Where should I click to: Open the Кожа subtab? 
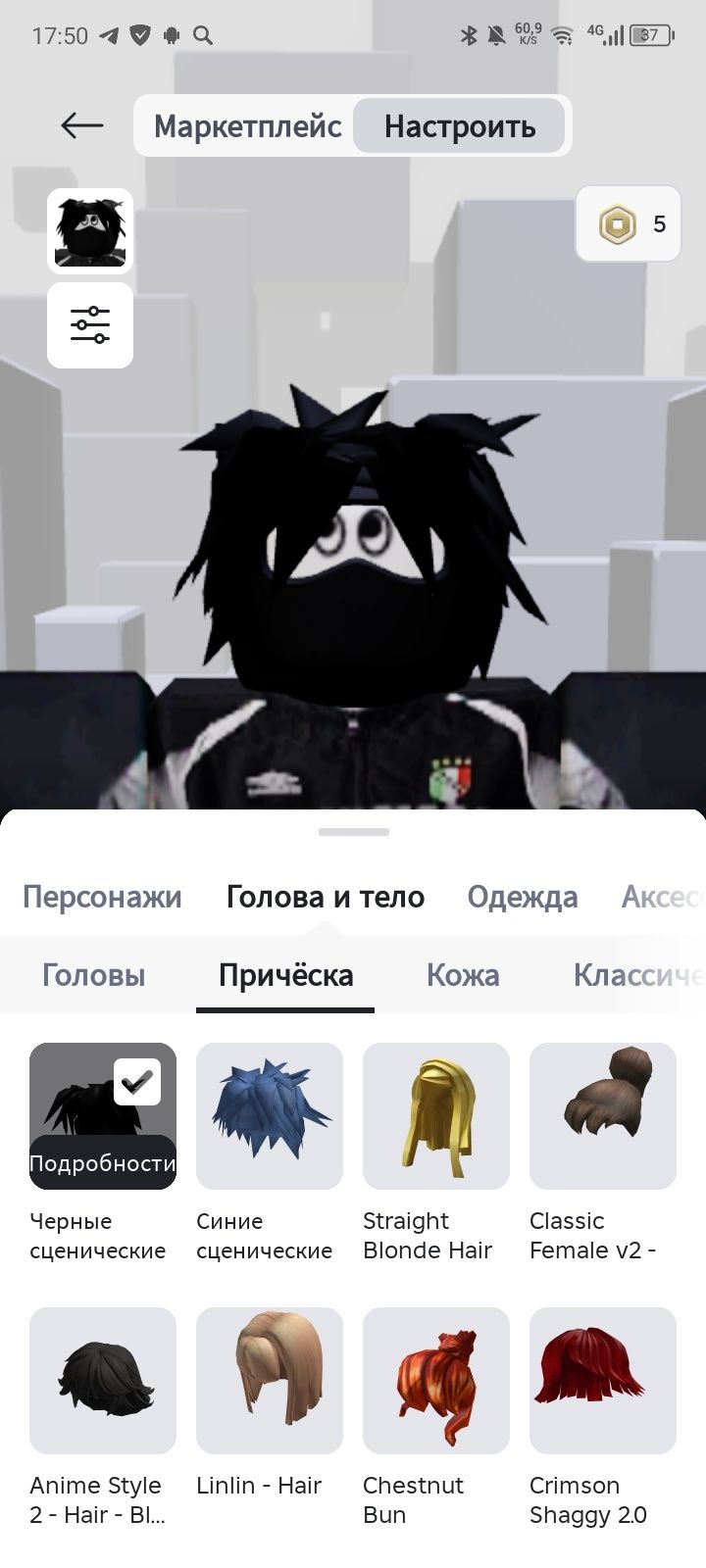(463, 975)
